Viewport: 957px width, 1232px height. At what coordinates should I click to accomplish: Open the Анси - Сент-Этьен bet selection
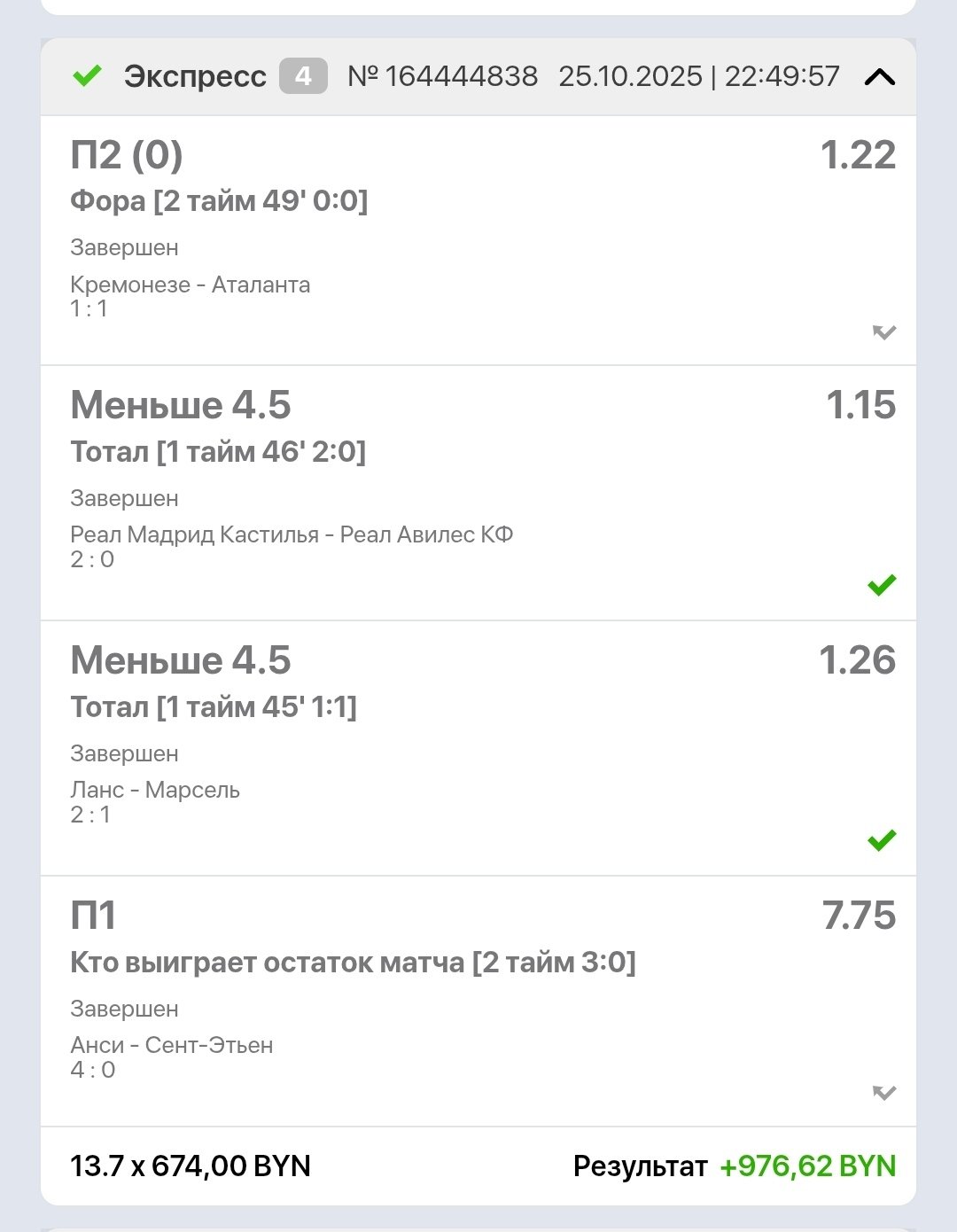pyautogui.click(x=478, y=1002)
